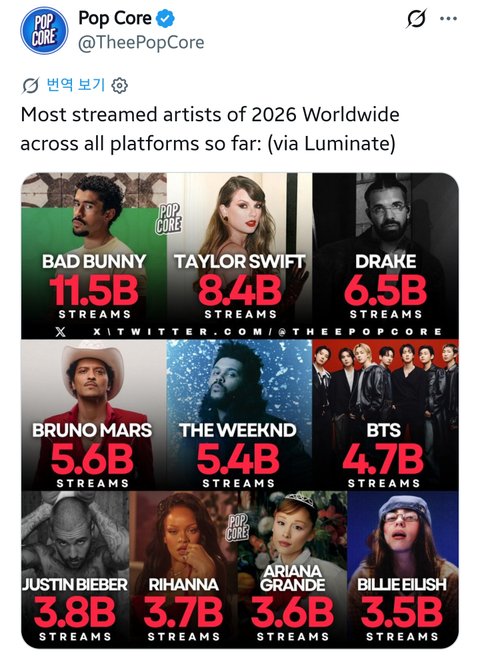Open the Pop Core account name

(x=115, y=18)
